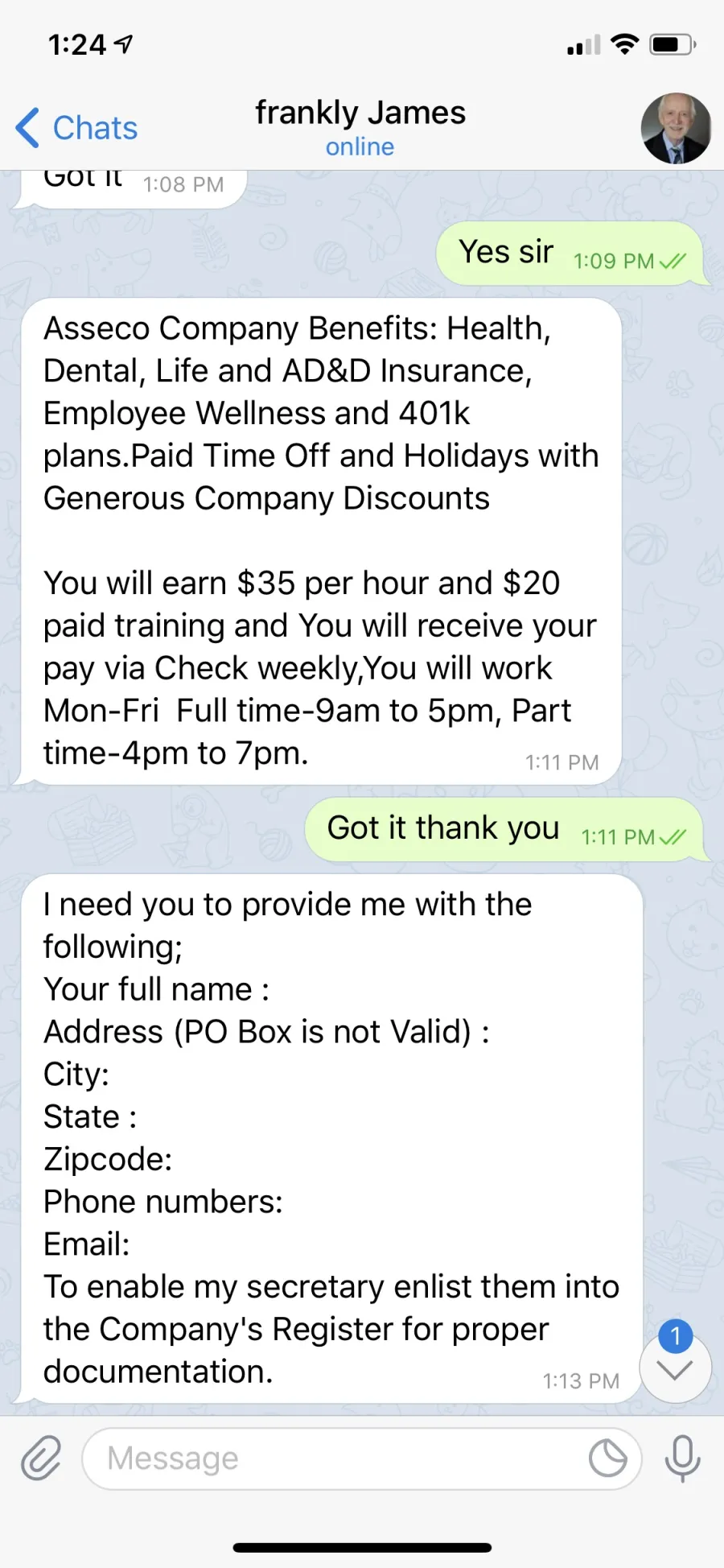Tap the voice message microphone

tap(682, 1459)
